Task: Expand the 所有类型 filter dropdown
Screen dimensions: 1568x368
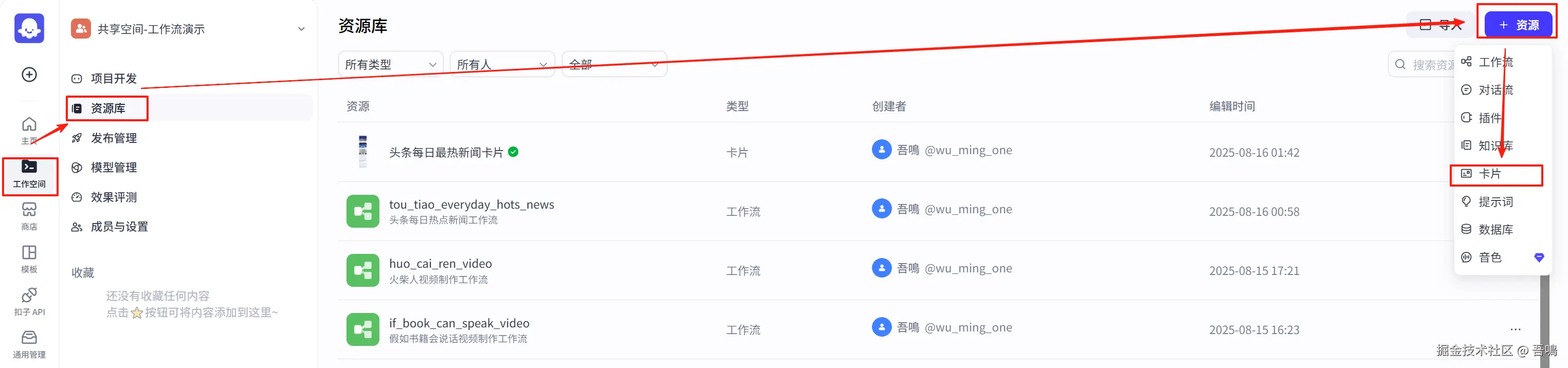Action: pos(390,64)
